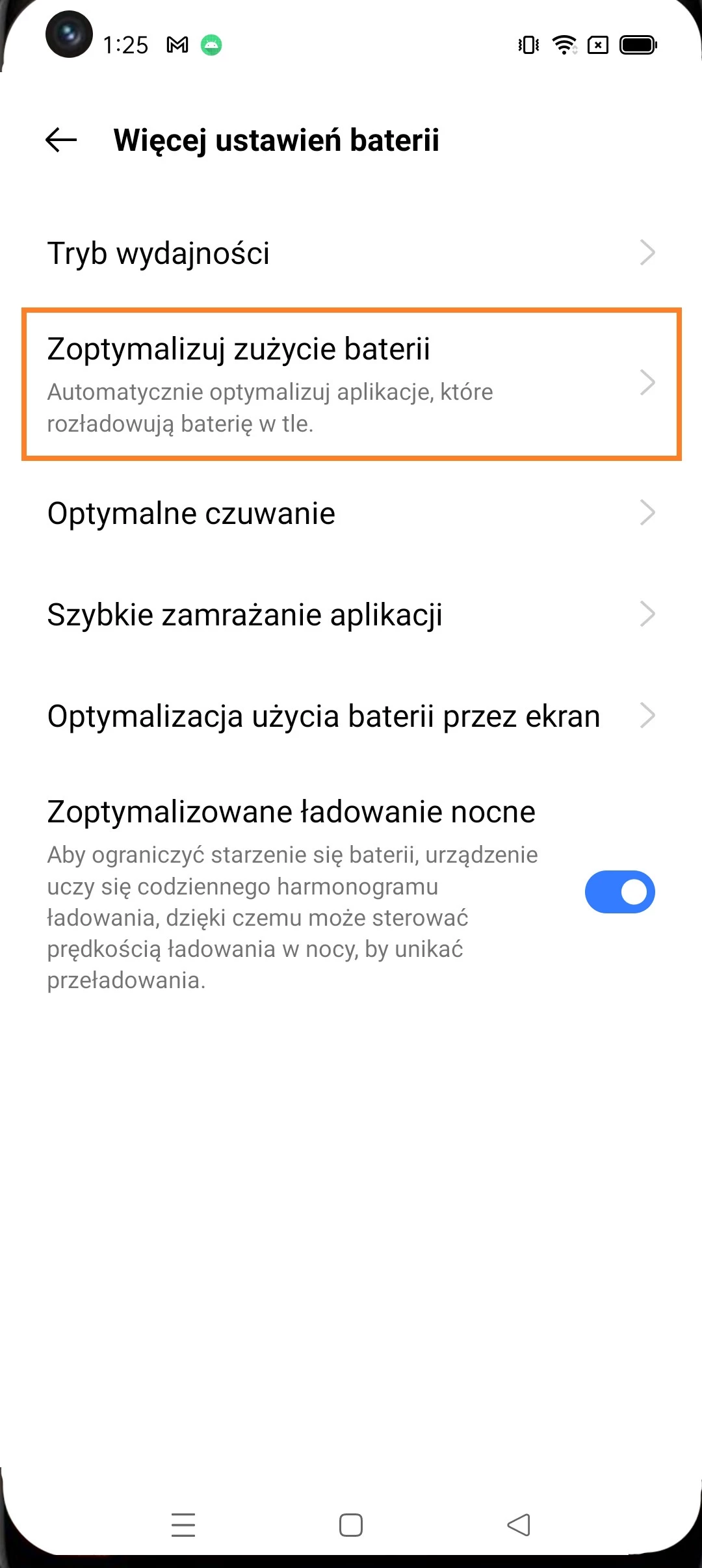Open Optymalizacja użycia baterii przez ekran
Viewport: 702px width, 1568px height.
point(351,716)
